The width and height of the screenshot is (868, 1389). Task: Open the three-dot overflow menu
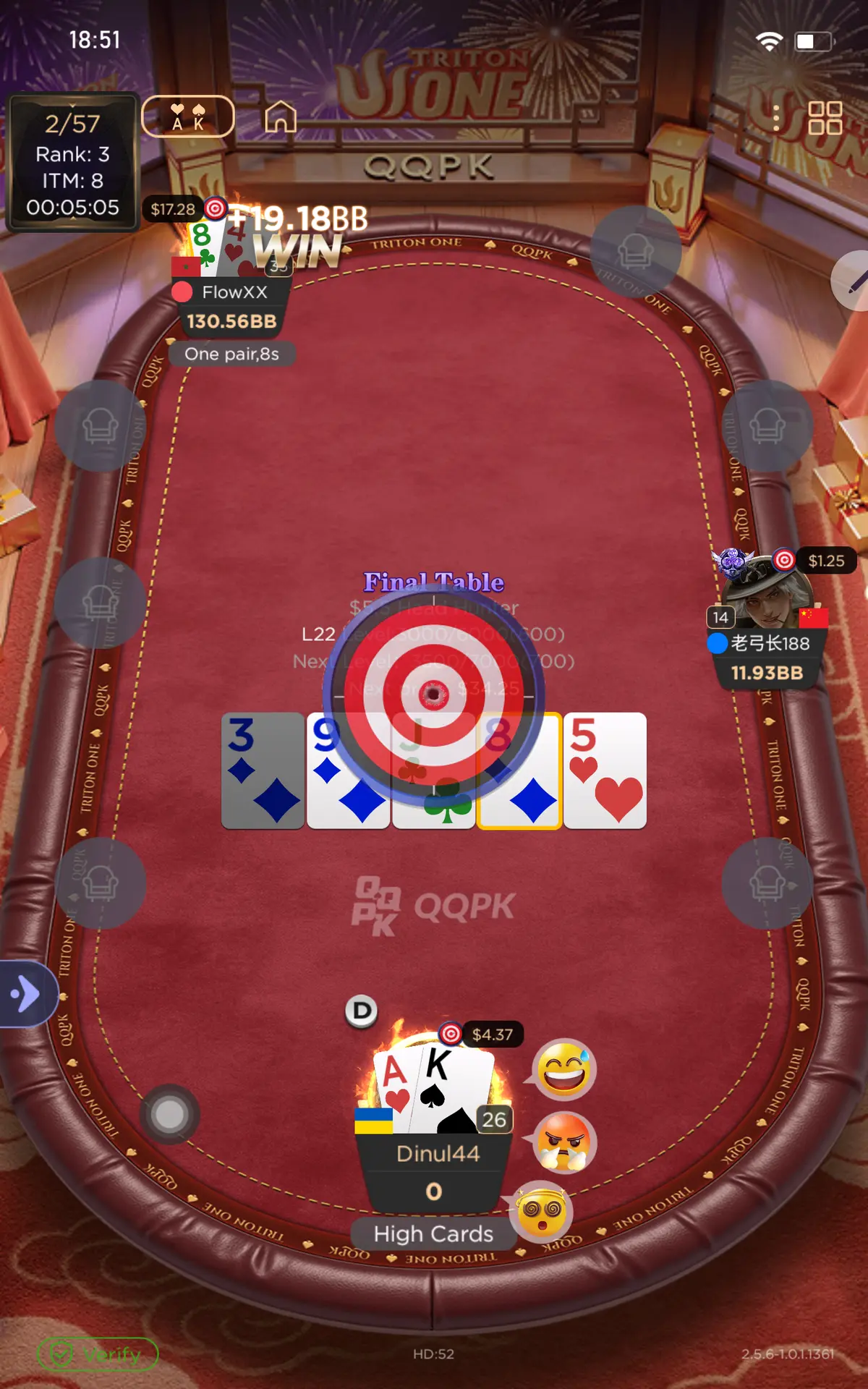click(x=776, y=118)
